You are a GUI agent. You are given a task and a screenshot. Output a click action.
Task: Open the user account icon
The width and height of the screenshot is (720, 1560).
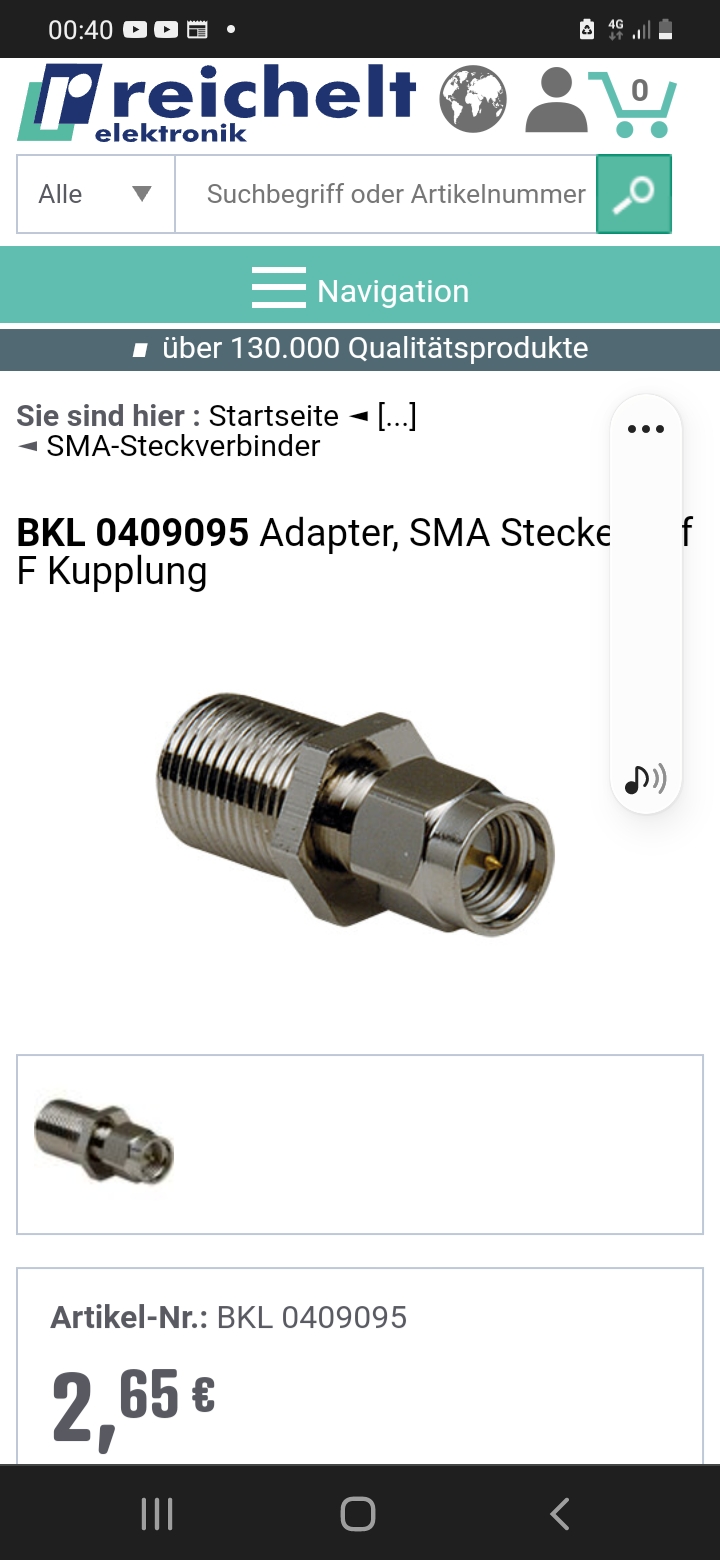(x=556, y=99)
